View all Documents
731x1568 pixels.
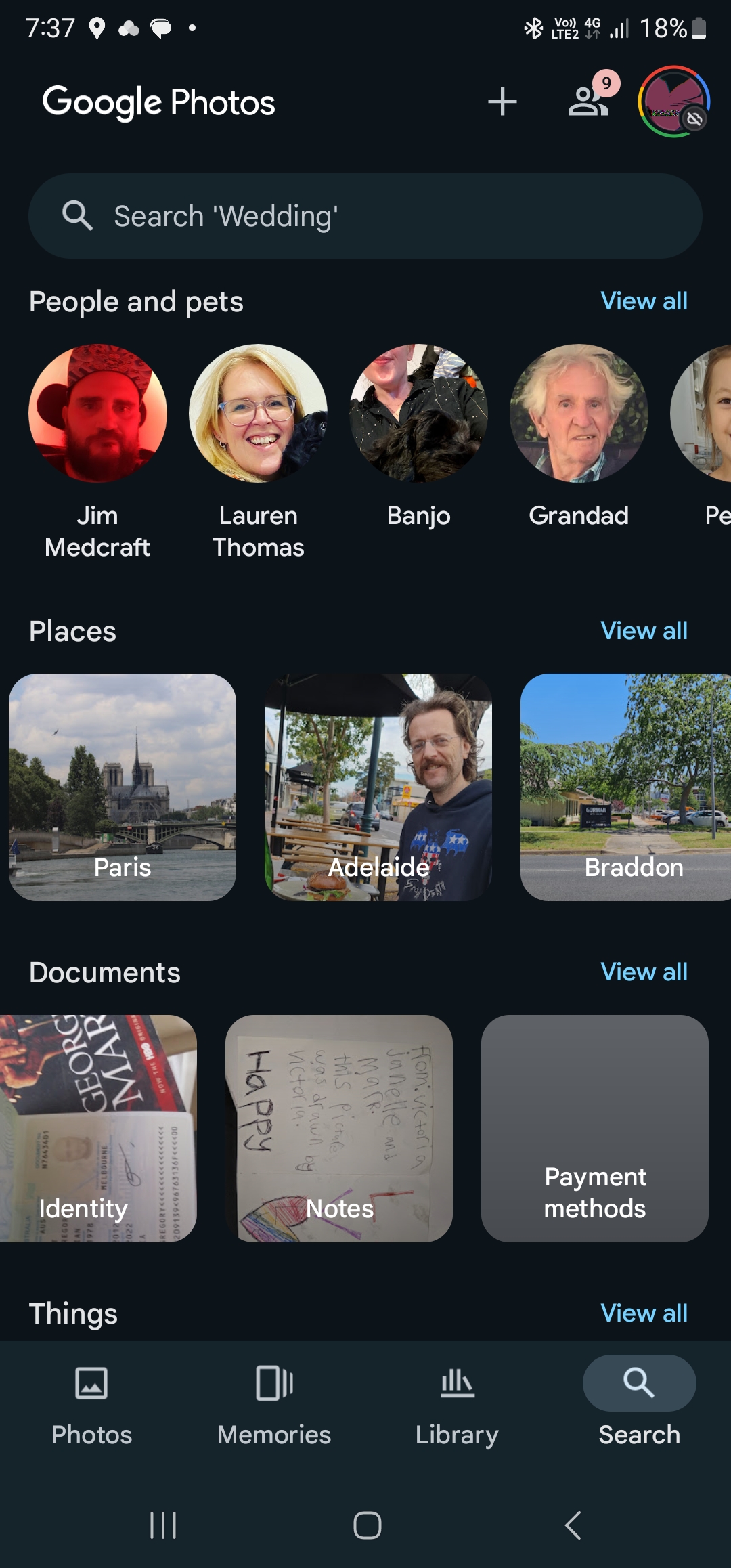pyautogui.click(x=644, y=972)
